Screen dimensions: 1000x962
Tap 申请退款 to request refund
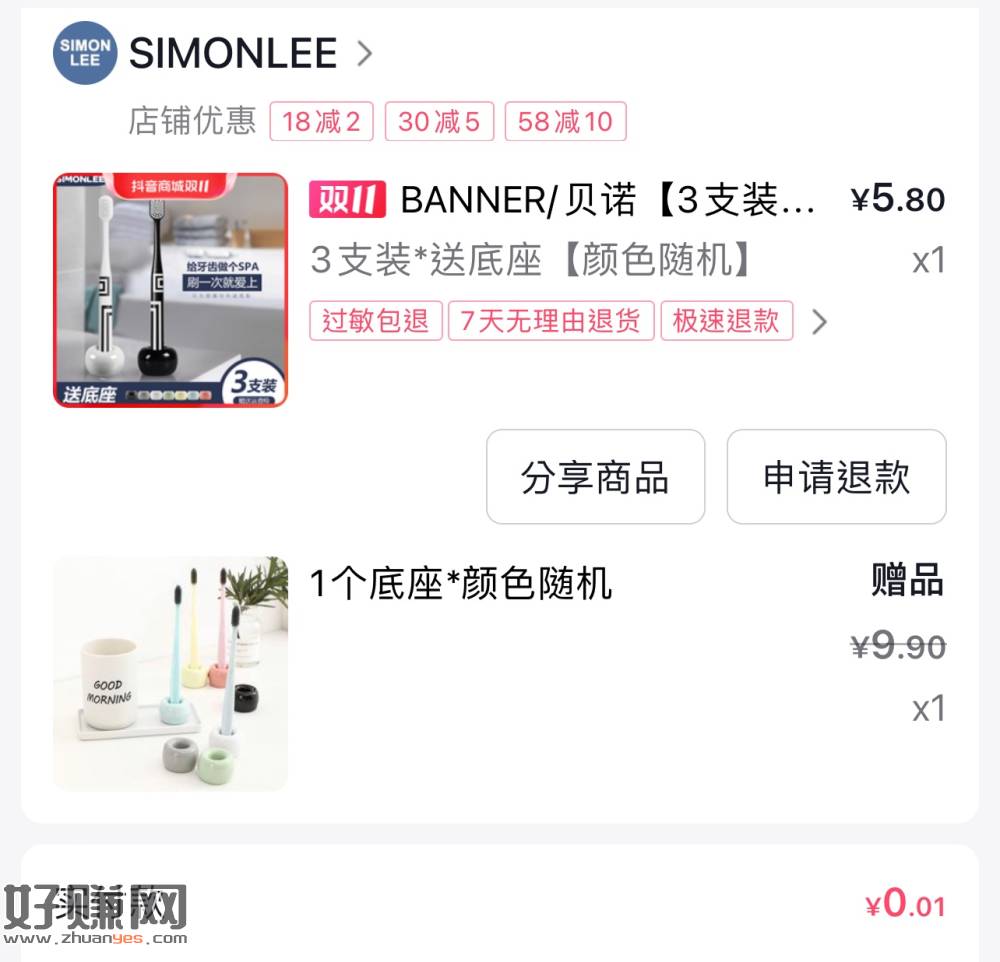coord(836,477)
